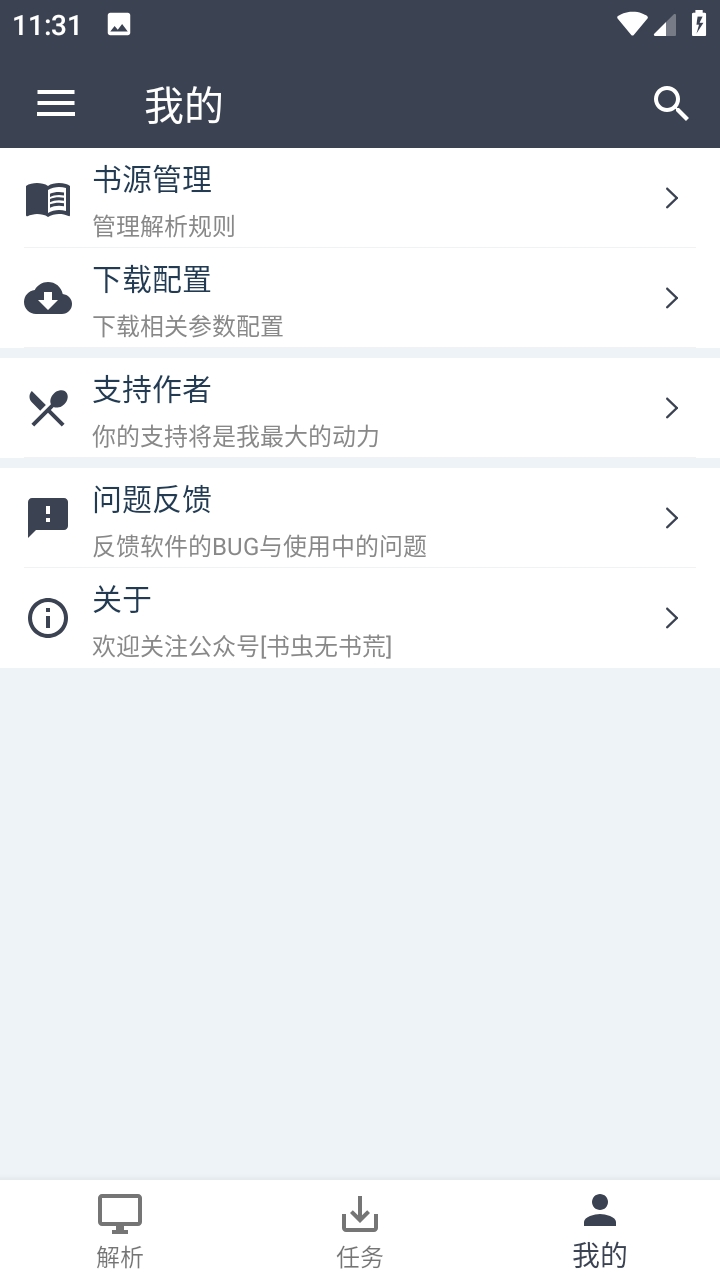Click the cloud download icon next to 下载配置
Screen dimensions: 720x1280
(x=47, y=298)
